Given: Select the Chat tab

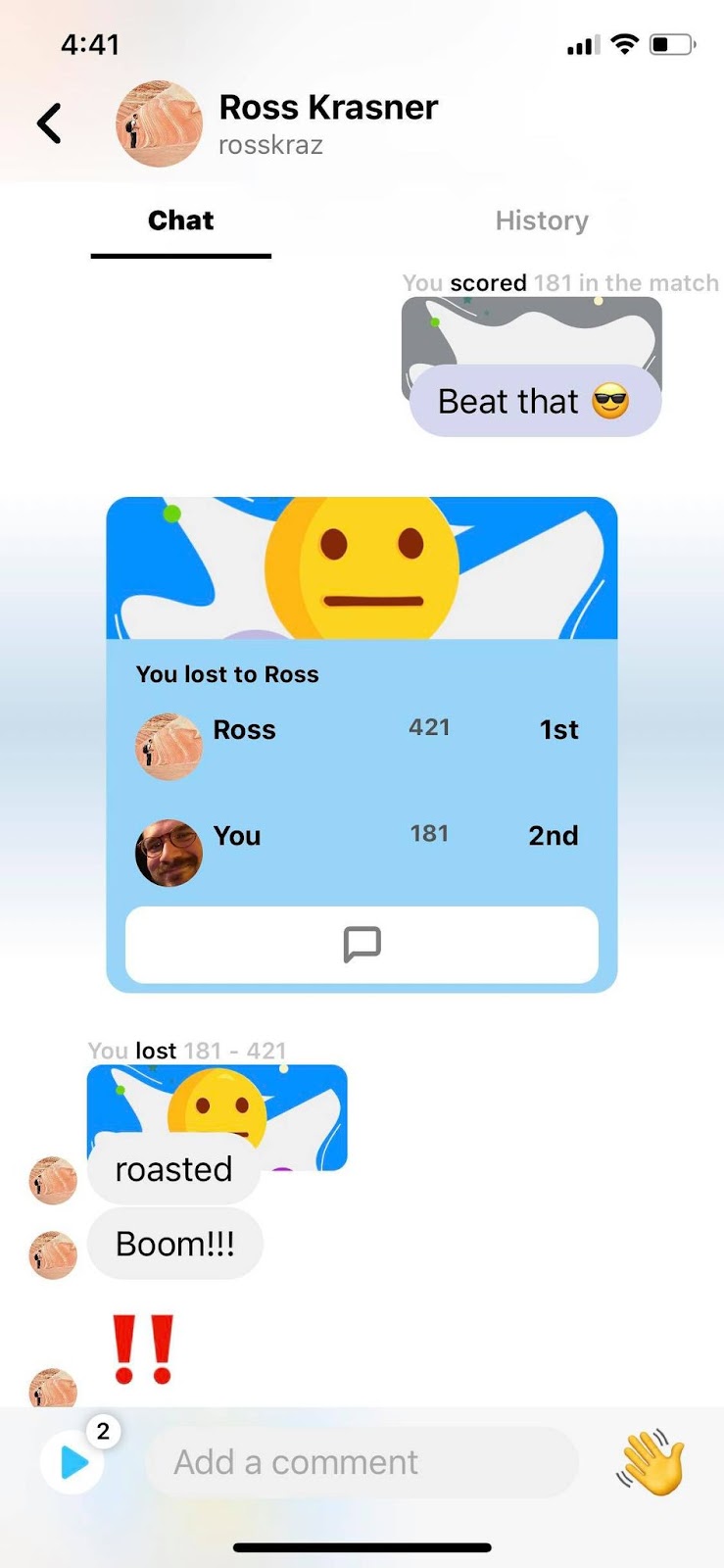Looking at the screenshot, I should [x=180, y=220].
